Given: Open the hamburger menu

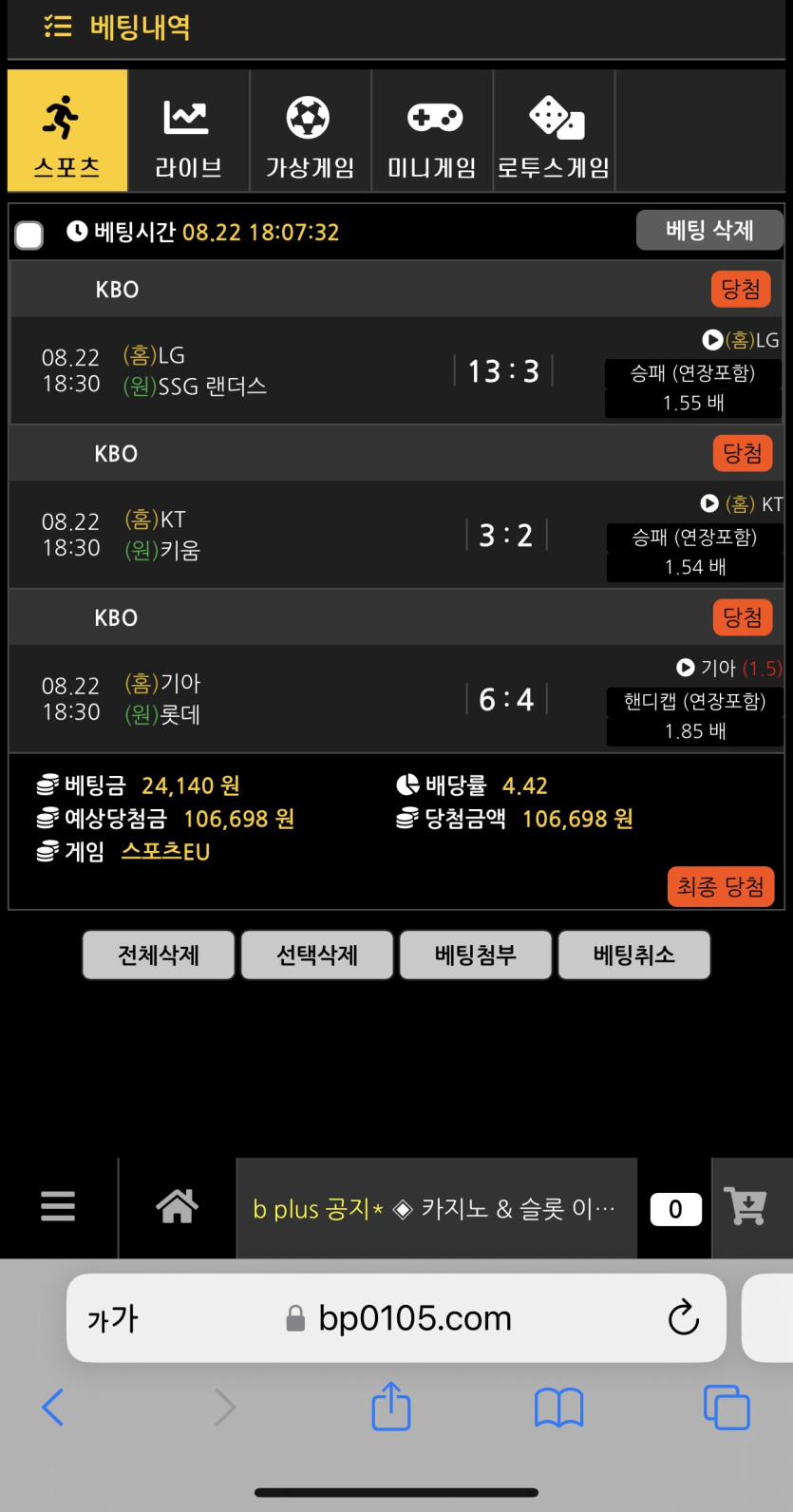Looking at the screenshot, I should (58, 1206).
